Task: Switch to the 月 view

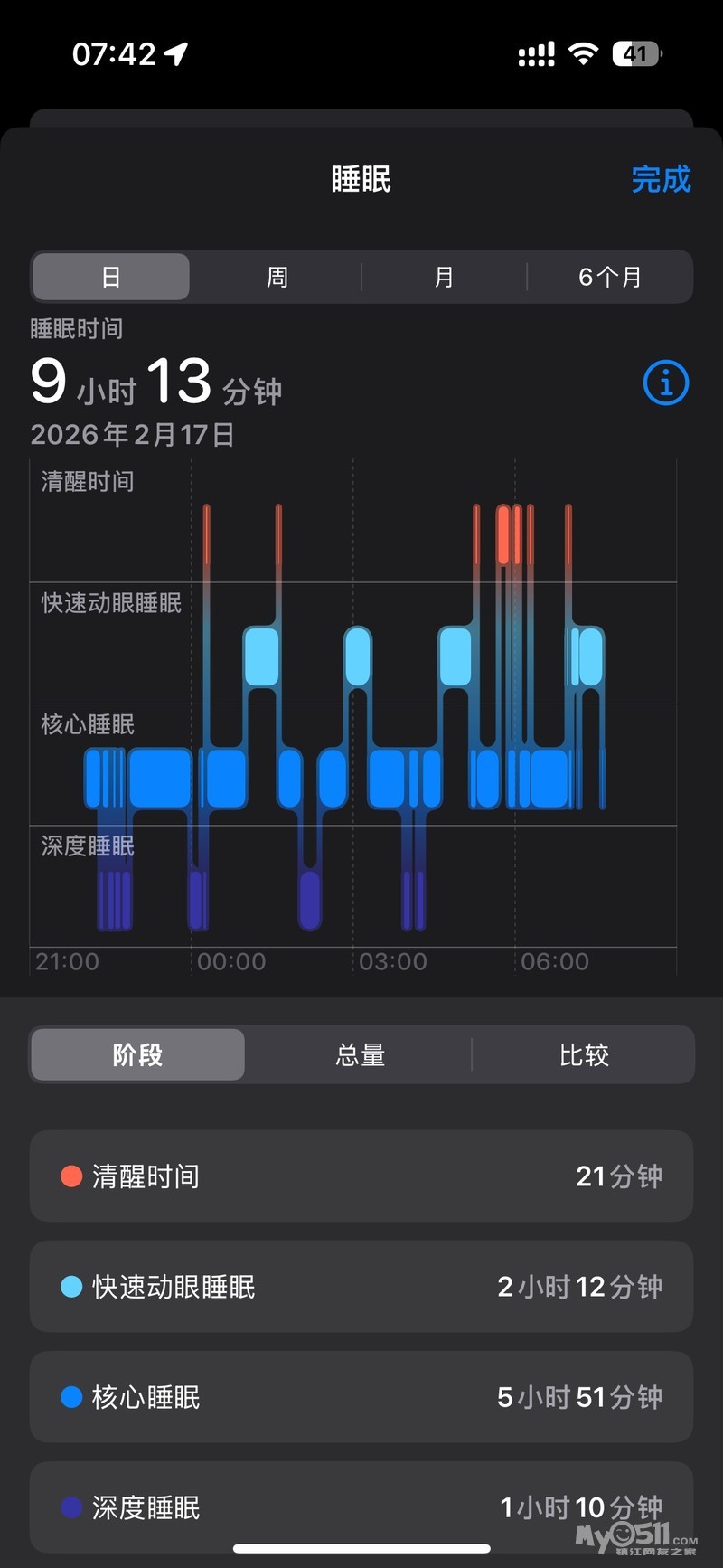Action: tap(444, 277)
